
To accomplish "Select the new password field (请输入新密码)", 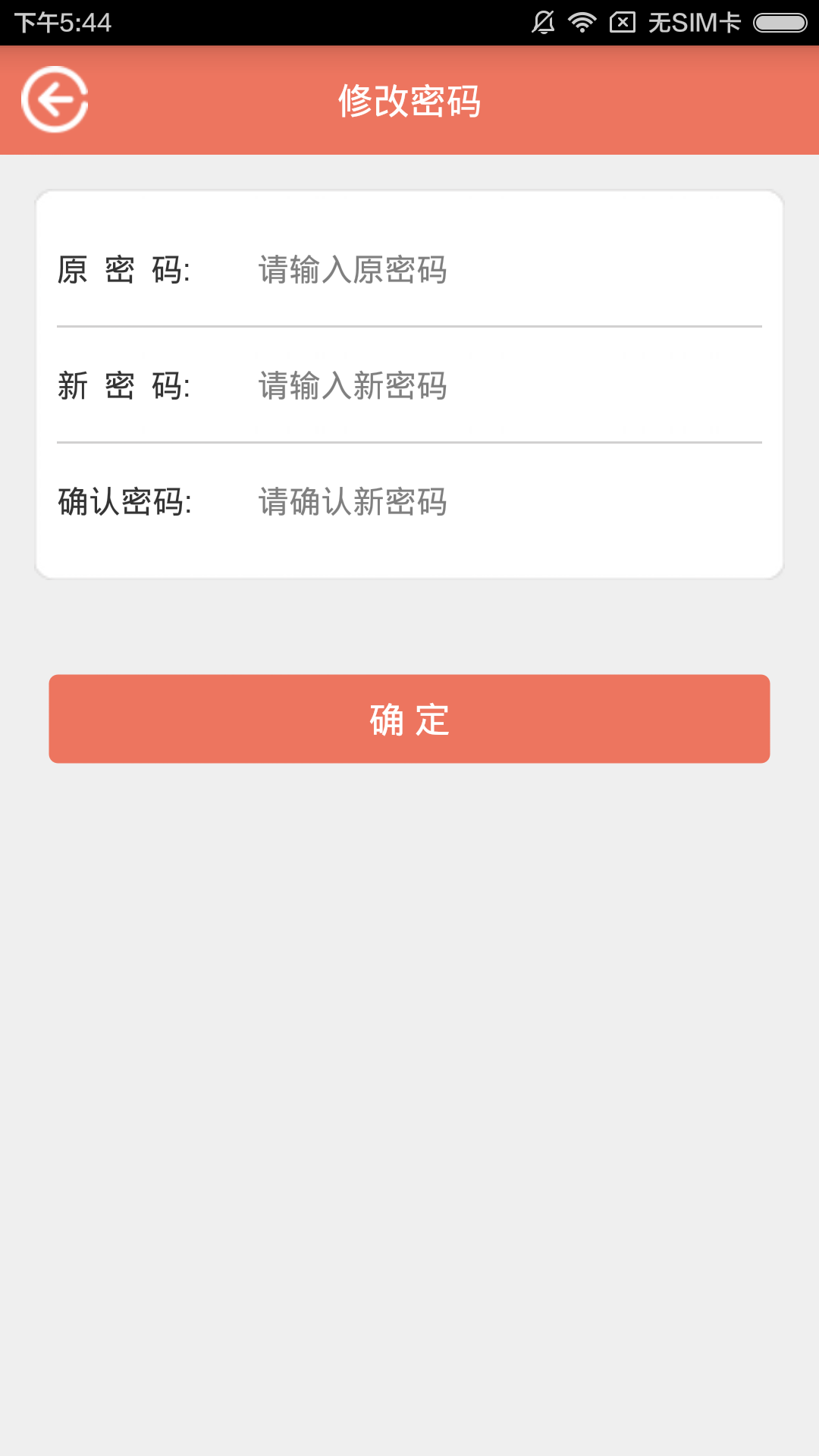I will pos(500,386).
